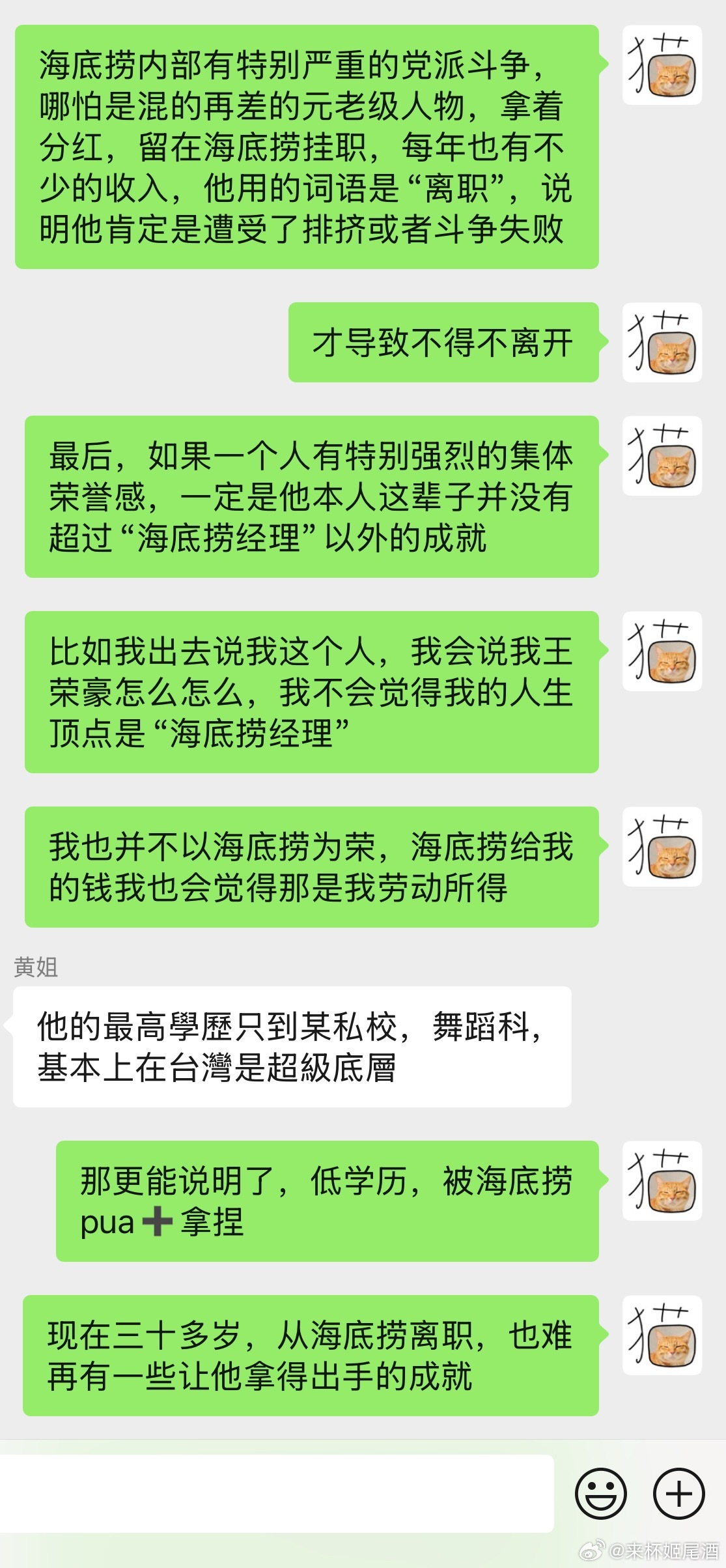Tap the cat avatar beside "才导致不得不离开"
This screenshot has width=726, height=1568.
pos(662,343)
